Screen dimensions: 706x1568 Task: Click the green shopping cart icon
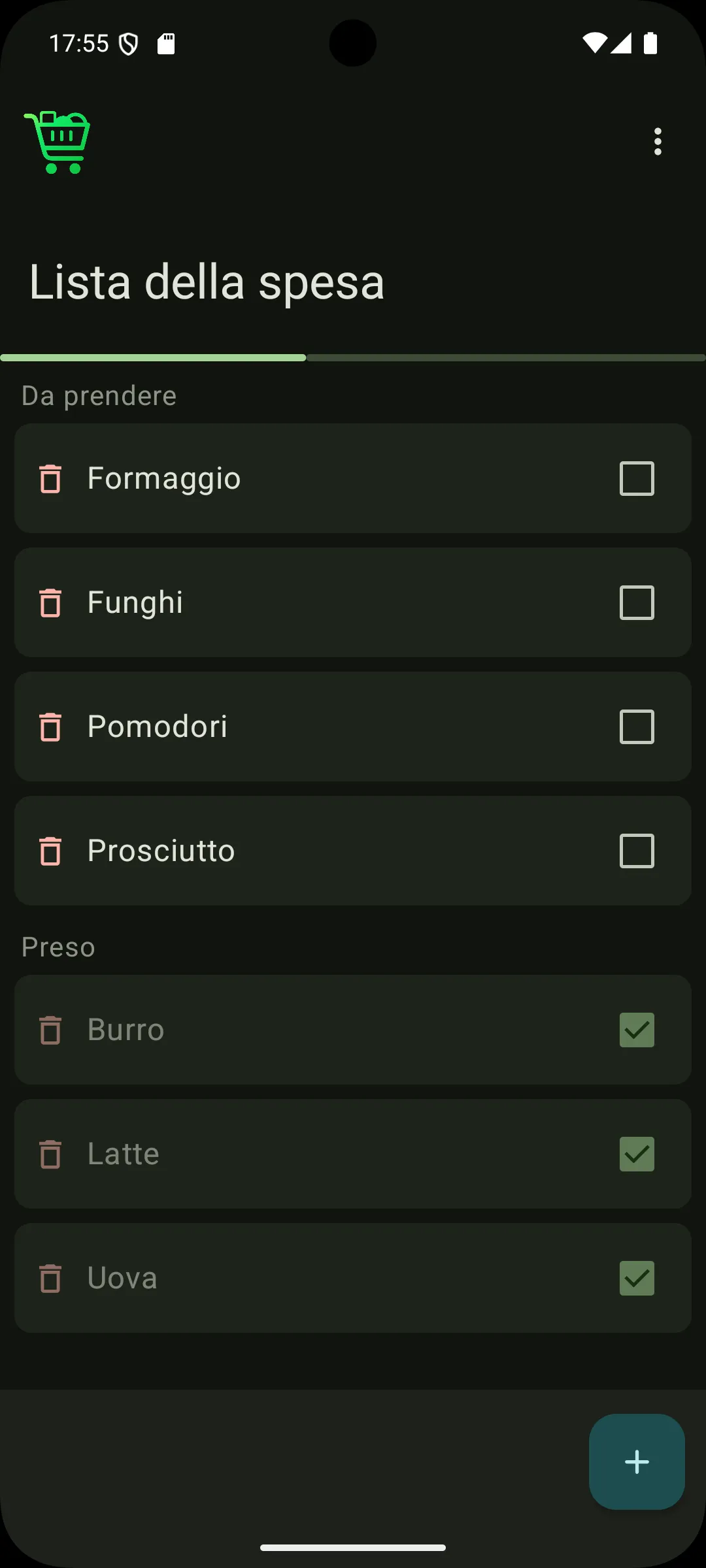point(58,140)
